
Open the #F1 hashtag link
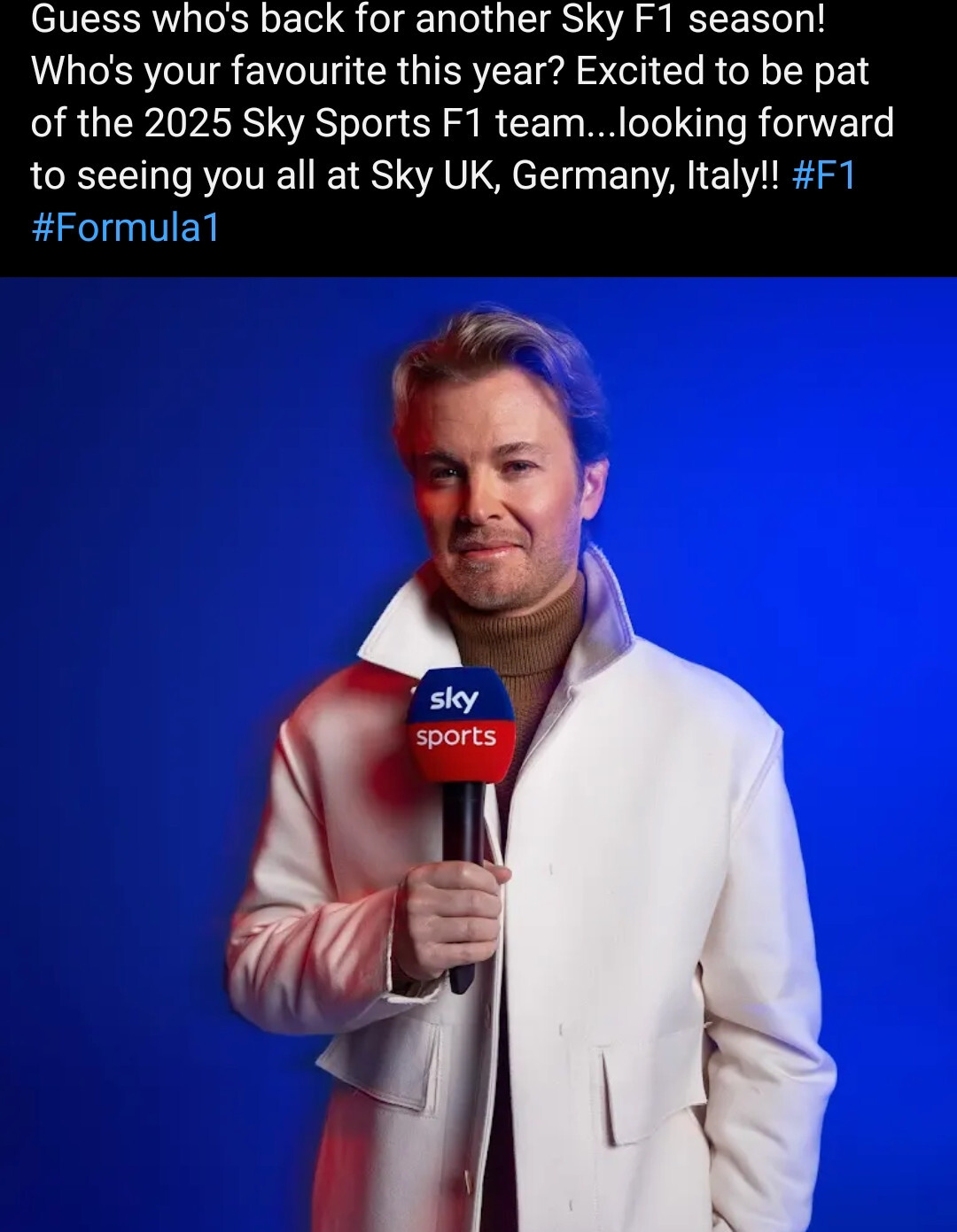[x=823, y=174]
